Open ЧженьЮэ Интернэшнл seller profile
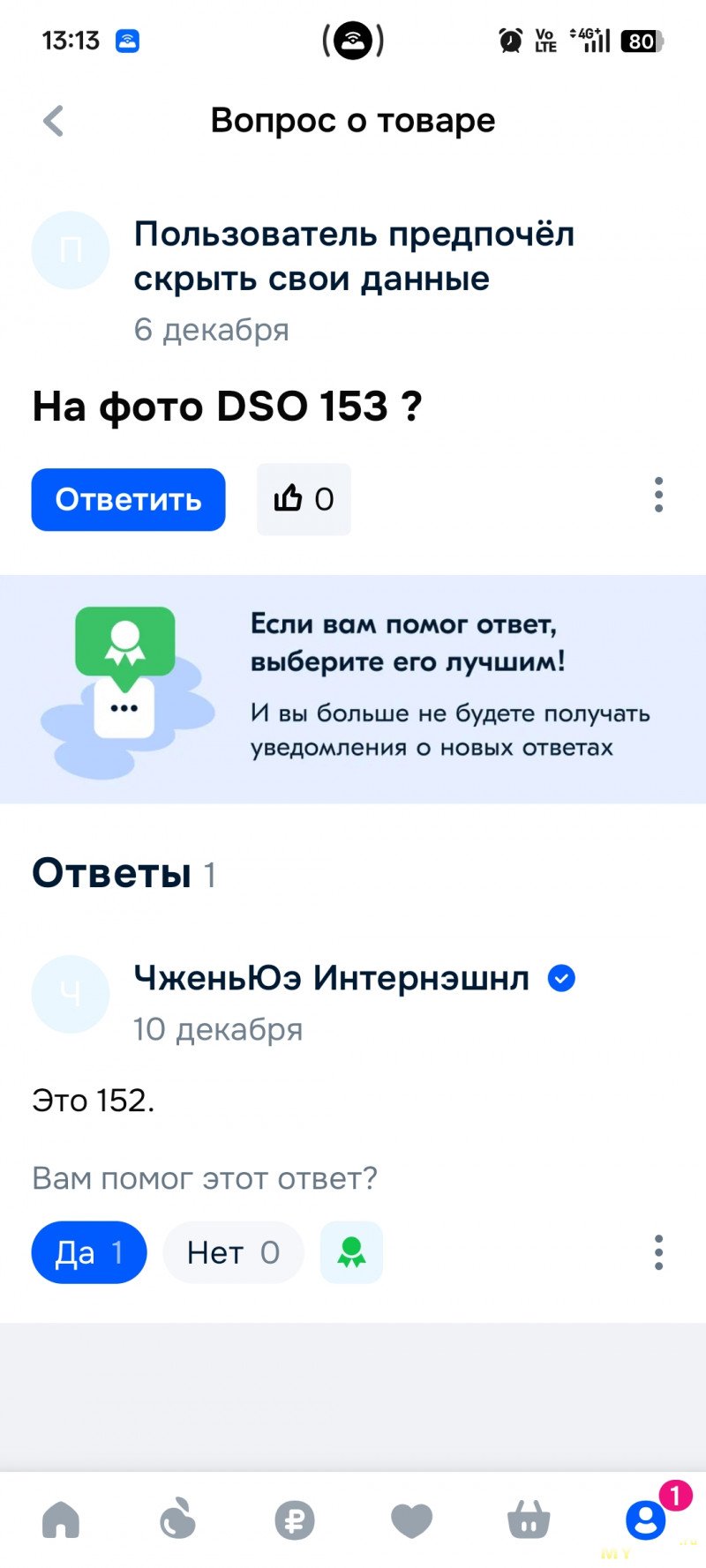Screen dimensions: 706x1568 [x=331, y=979]
